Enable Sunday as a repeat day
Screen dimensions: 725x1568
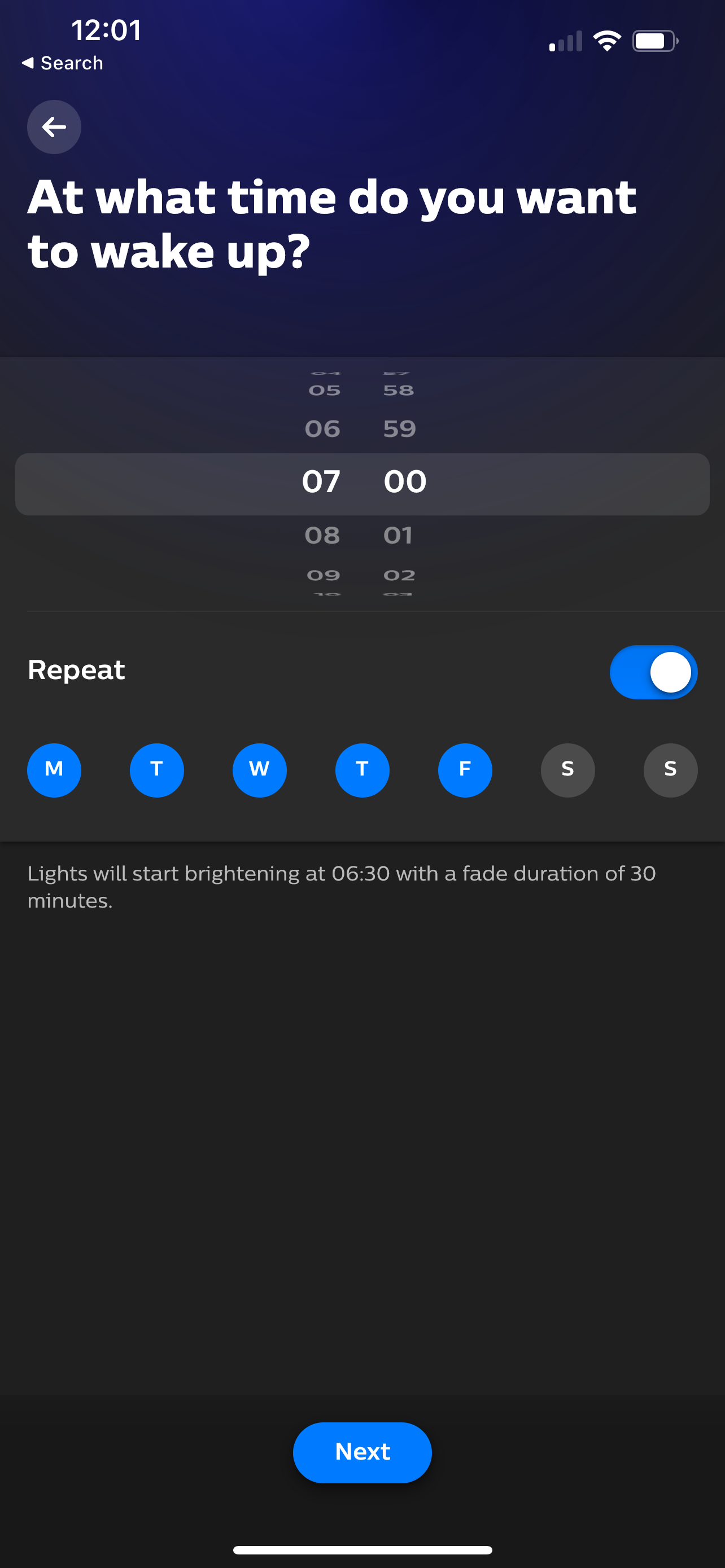(670, 770)
